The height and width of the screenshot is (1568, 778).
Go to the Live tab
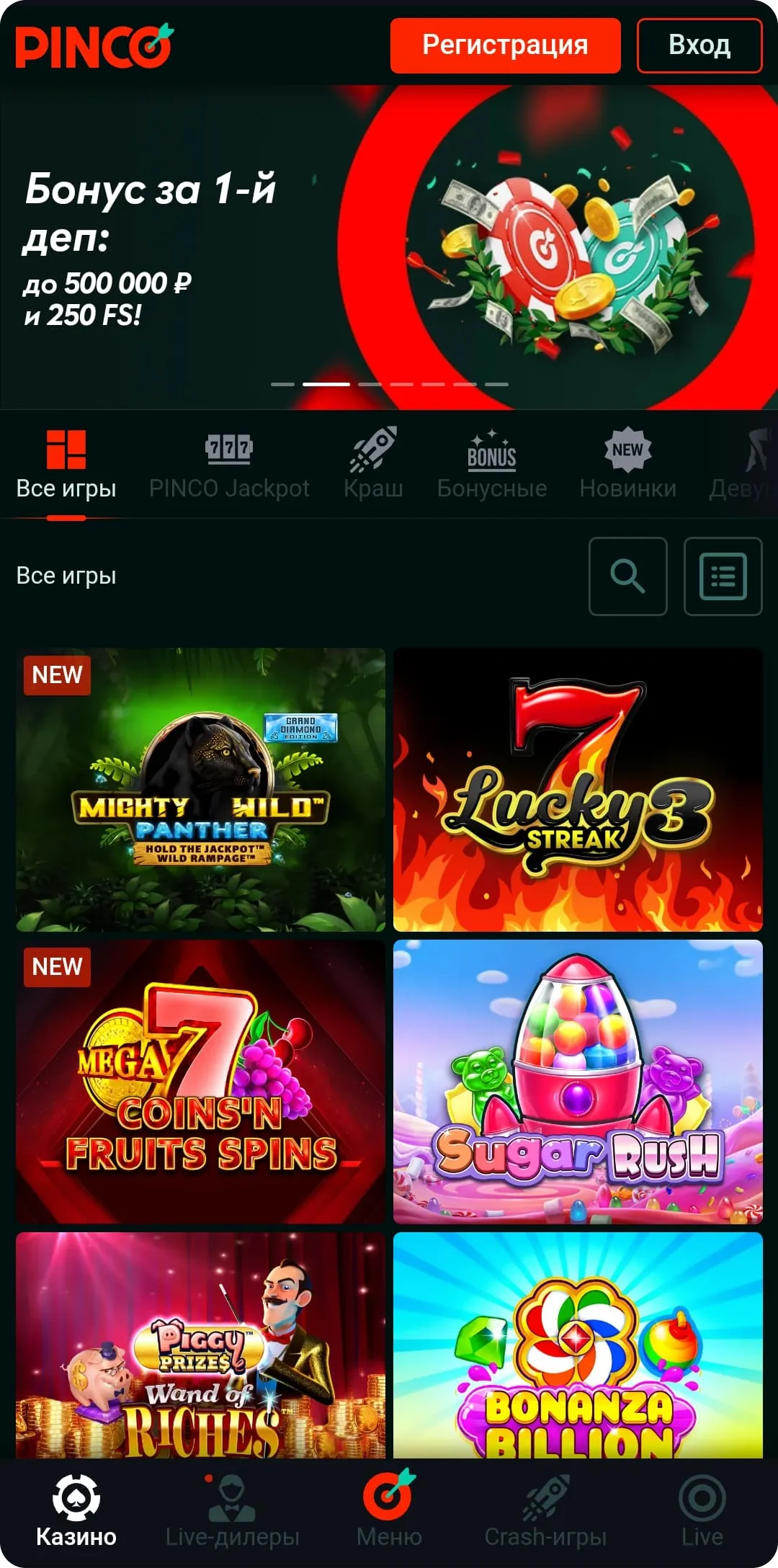[x=702, y=1512]
